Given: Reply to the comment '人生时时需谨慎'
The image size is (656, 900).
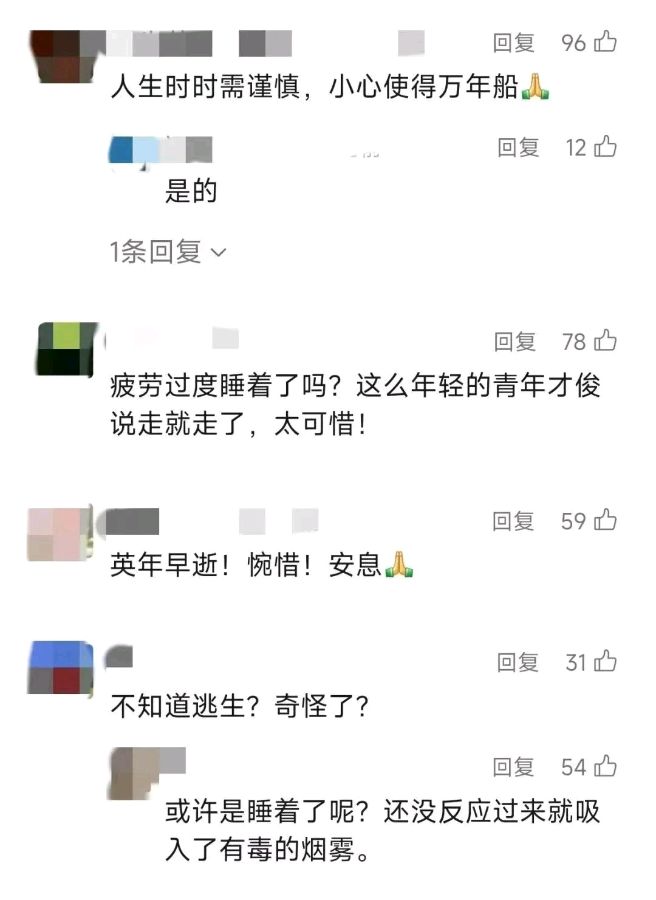Looking at the screenshot, I should 515,42.
